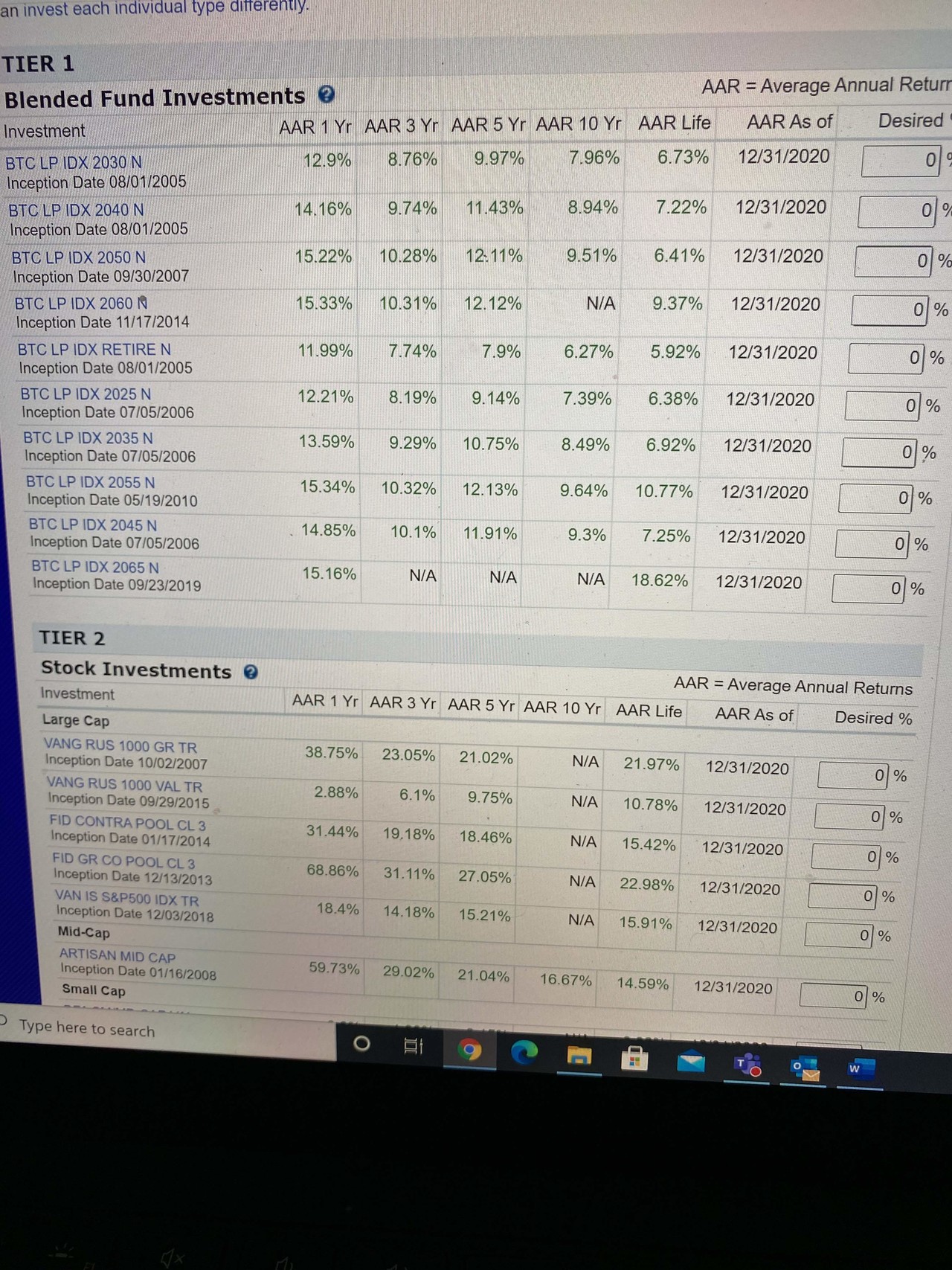Open the help icon beside Blended Fund Investments
The height and width of the screenshot is (1270, 952).
tap(325, 95)
